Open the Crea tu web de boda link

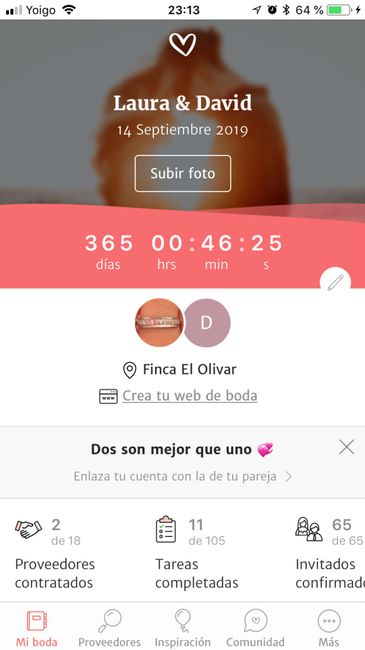coord(190,395)
